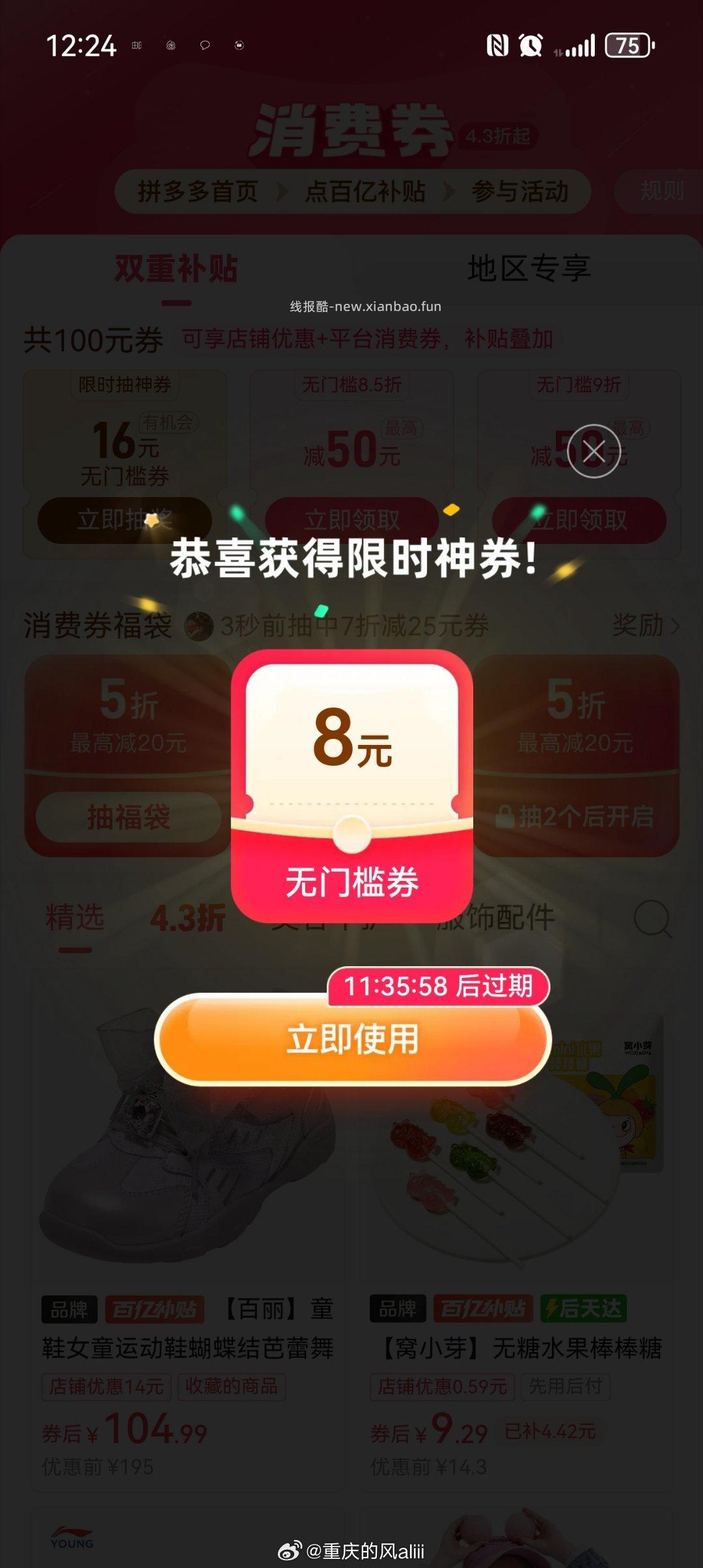The height and width of the screenshot is (1568, 703).
Task: Switch to the 地区专享 tab
Action: pos(529,267)
